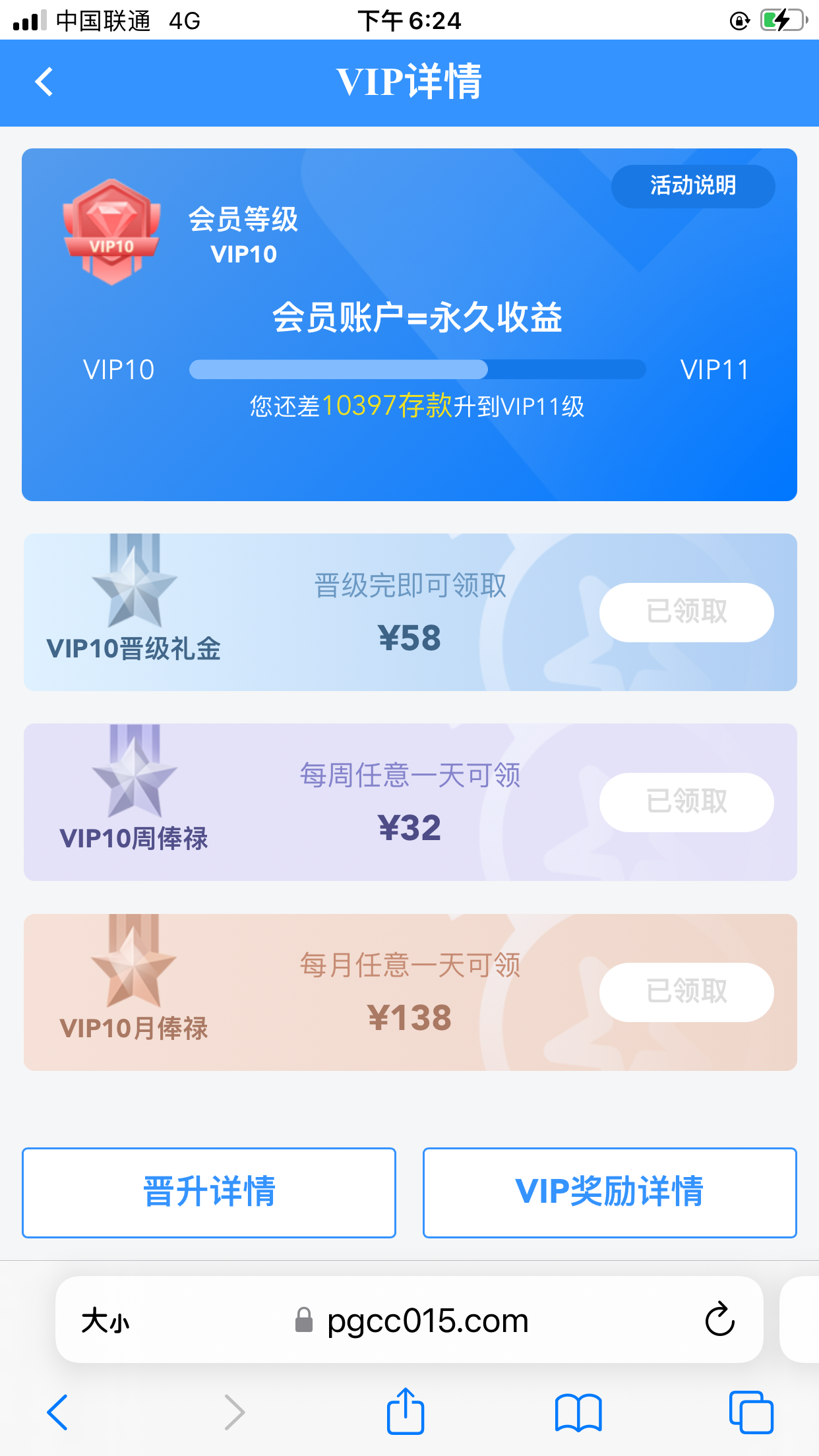Tap 已领取 for VIP10周俸禄

(686, 802)
